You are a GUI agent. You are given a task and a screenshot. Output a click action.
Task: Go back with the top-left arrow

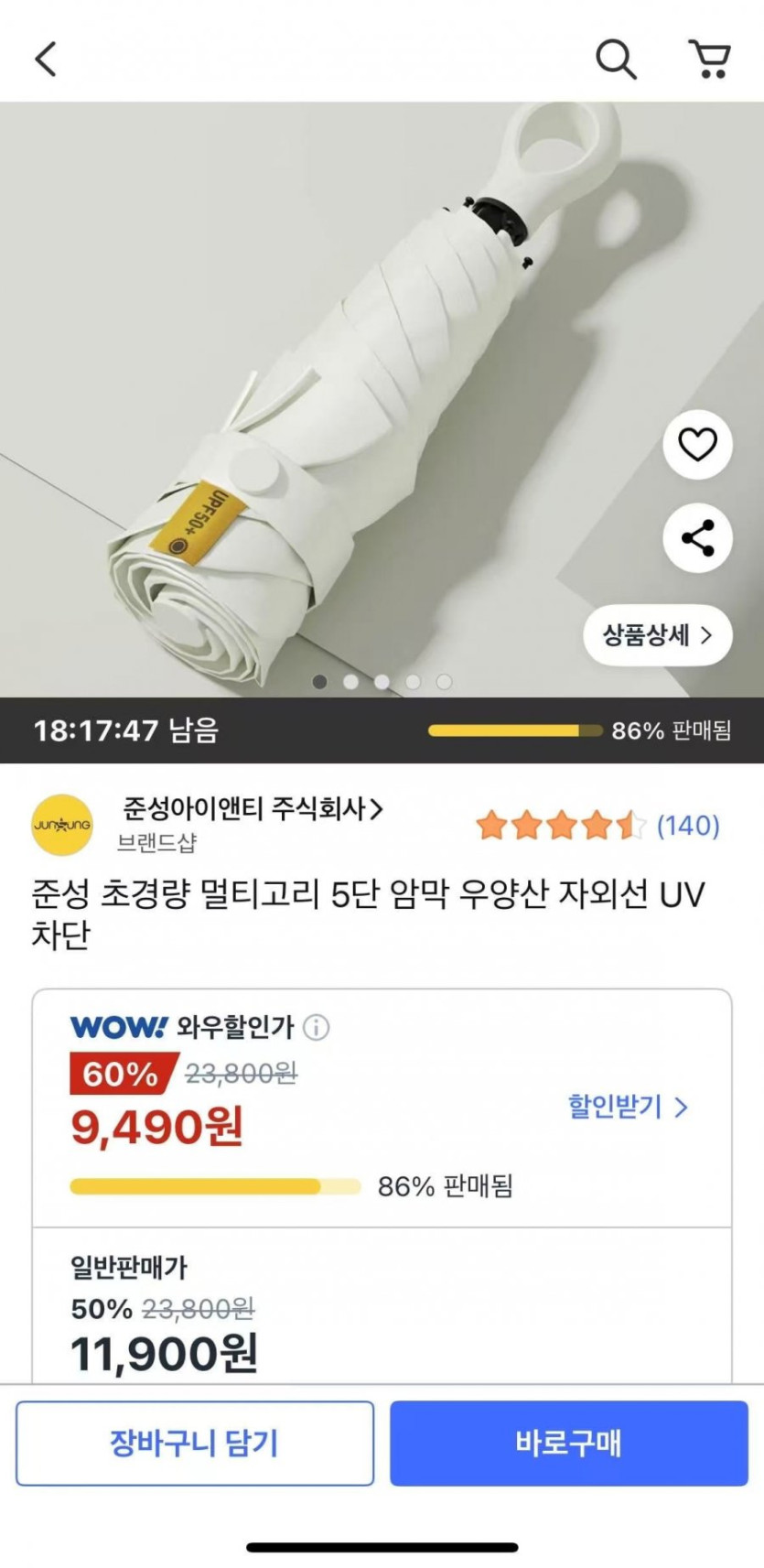point(46,59)
